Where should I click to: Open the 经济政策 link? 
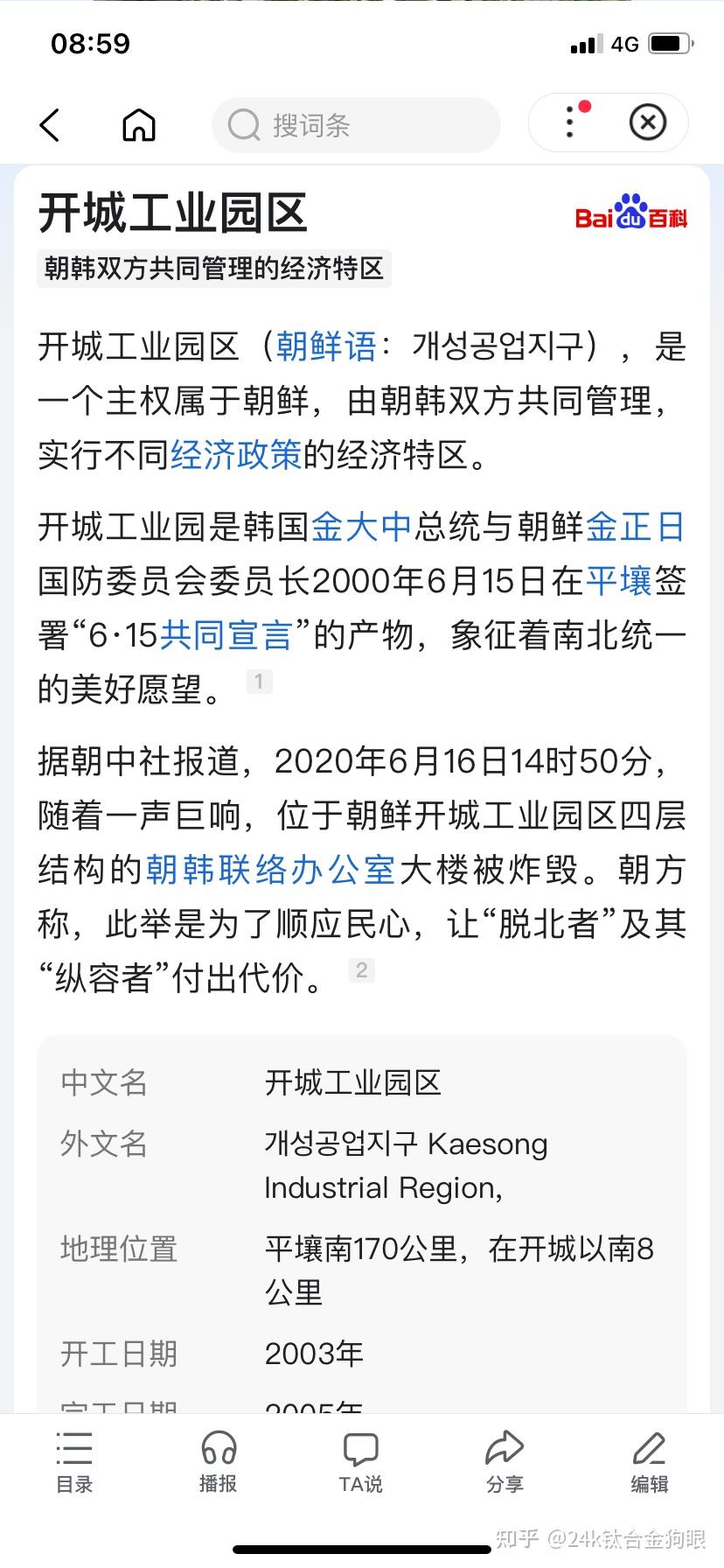click(x=235, y=455)
